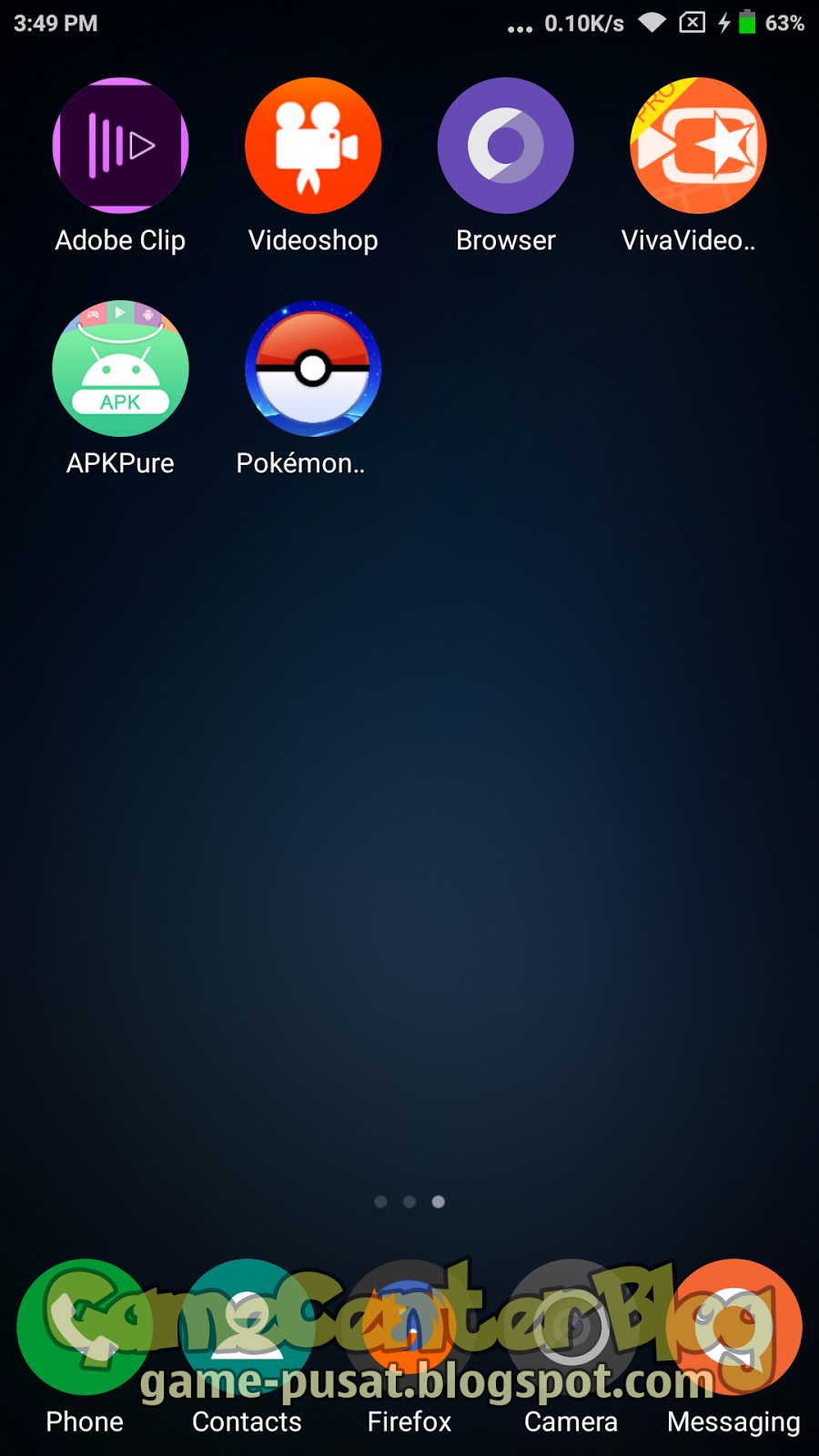Start the Pokémon GO game
The width and height of the screenshot is (819, 1456).
[x=313, y=369]
